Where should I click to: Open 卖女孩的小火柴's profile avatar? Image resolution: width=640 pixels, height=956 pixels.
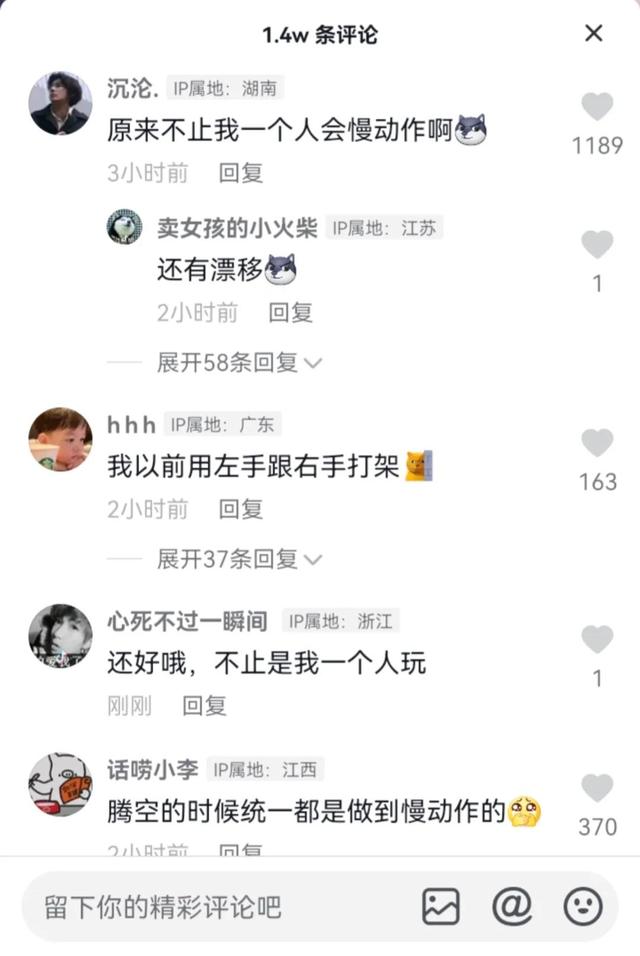tap(125, 227)
